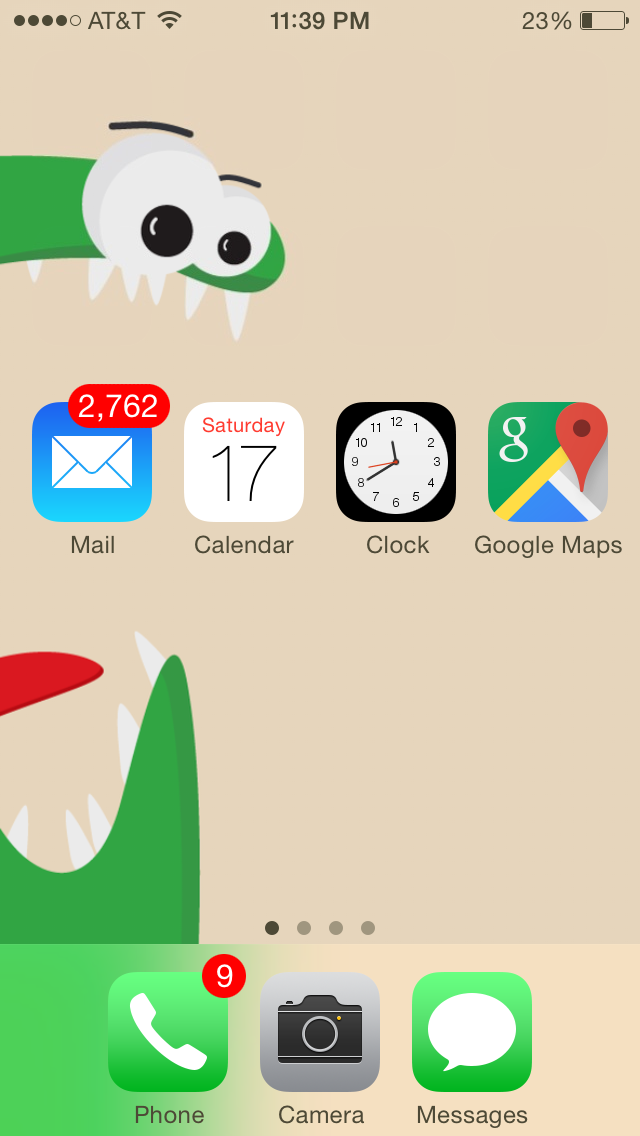The width and height of the screenshot is (640, 1136).
Task: Launch the Camera app
Action: point(320,1032)
